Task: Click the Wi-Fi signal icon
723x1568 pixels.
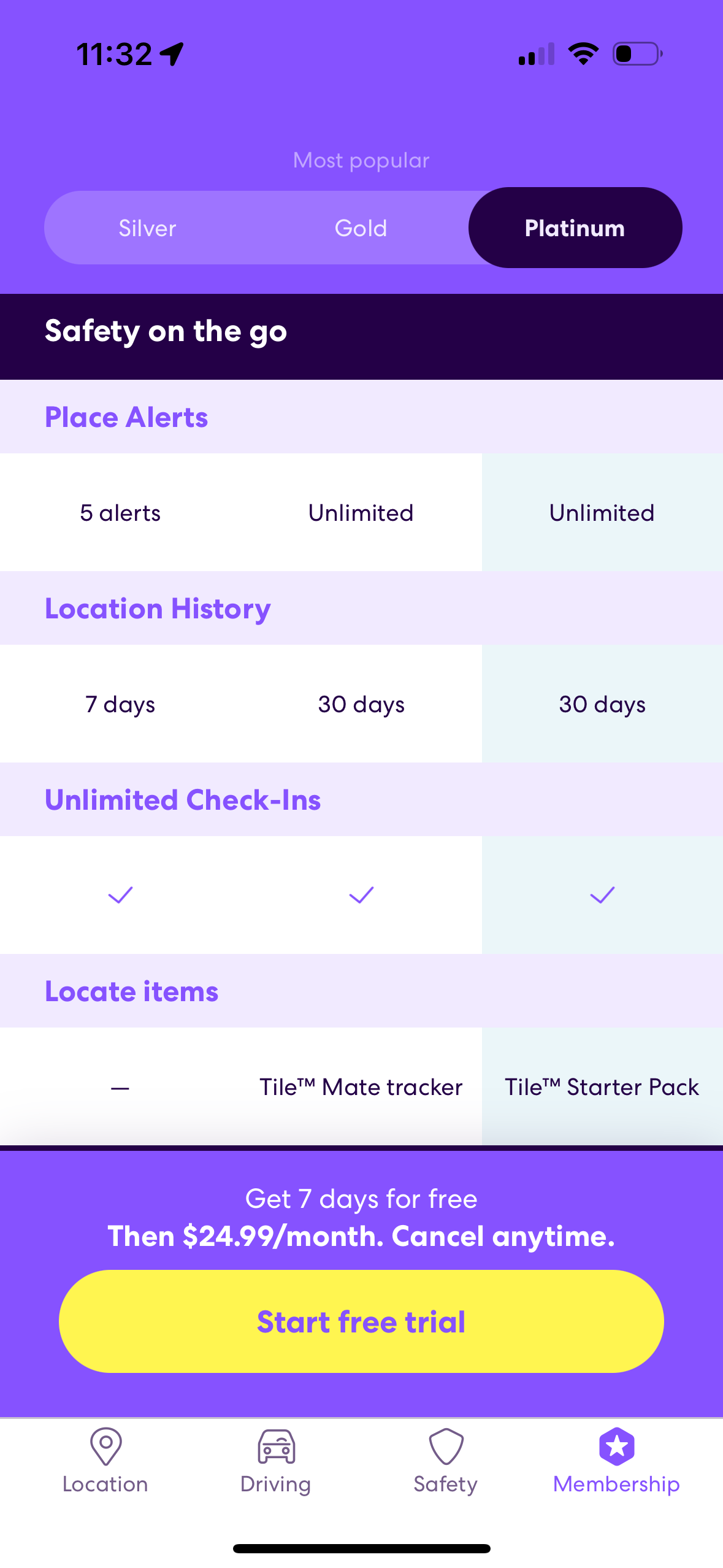Action: [x=583, y=53]
